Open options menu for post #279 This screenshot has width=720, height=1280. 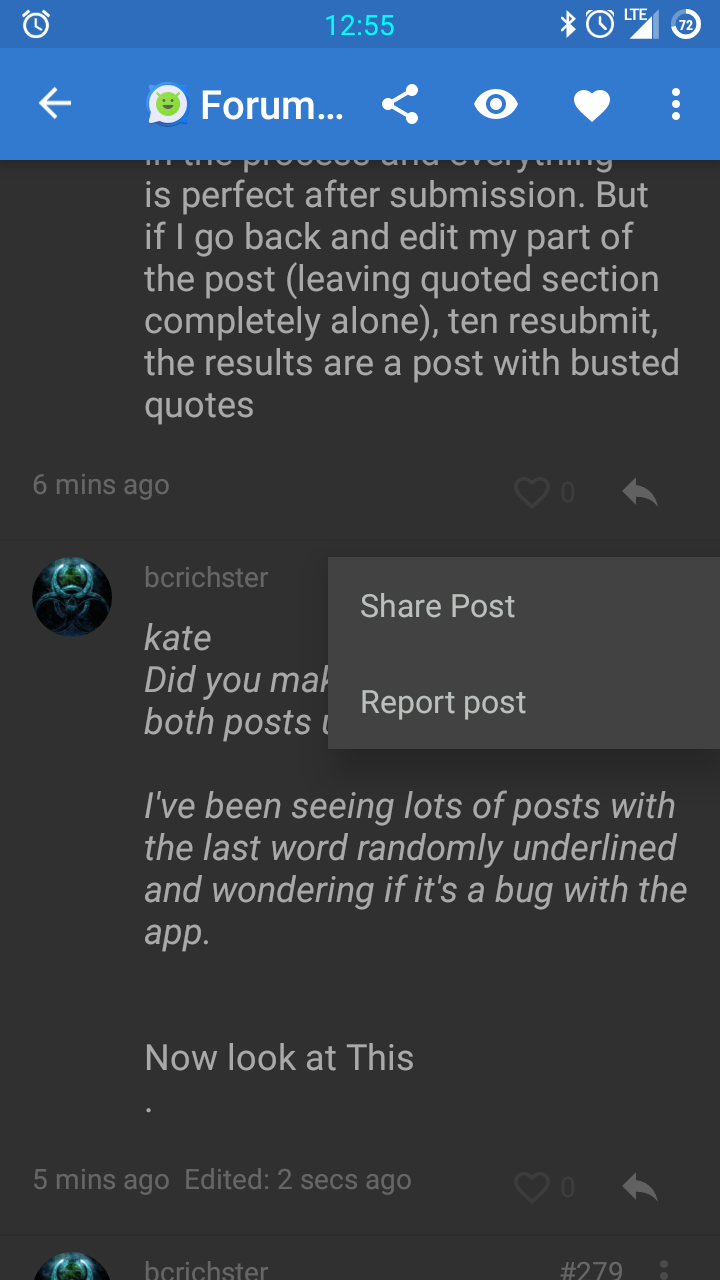point(665,1270)
